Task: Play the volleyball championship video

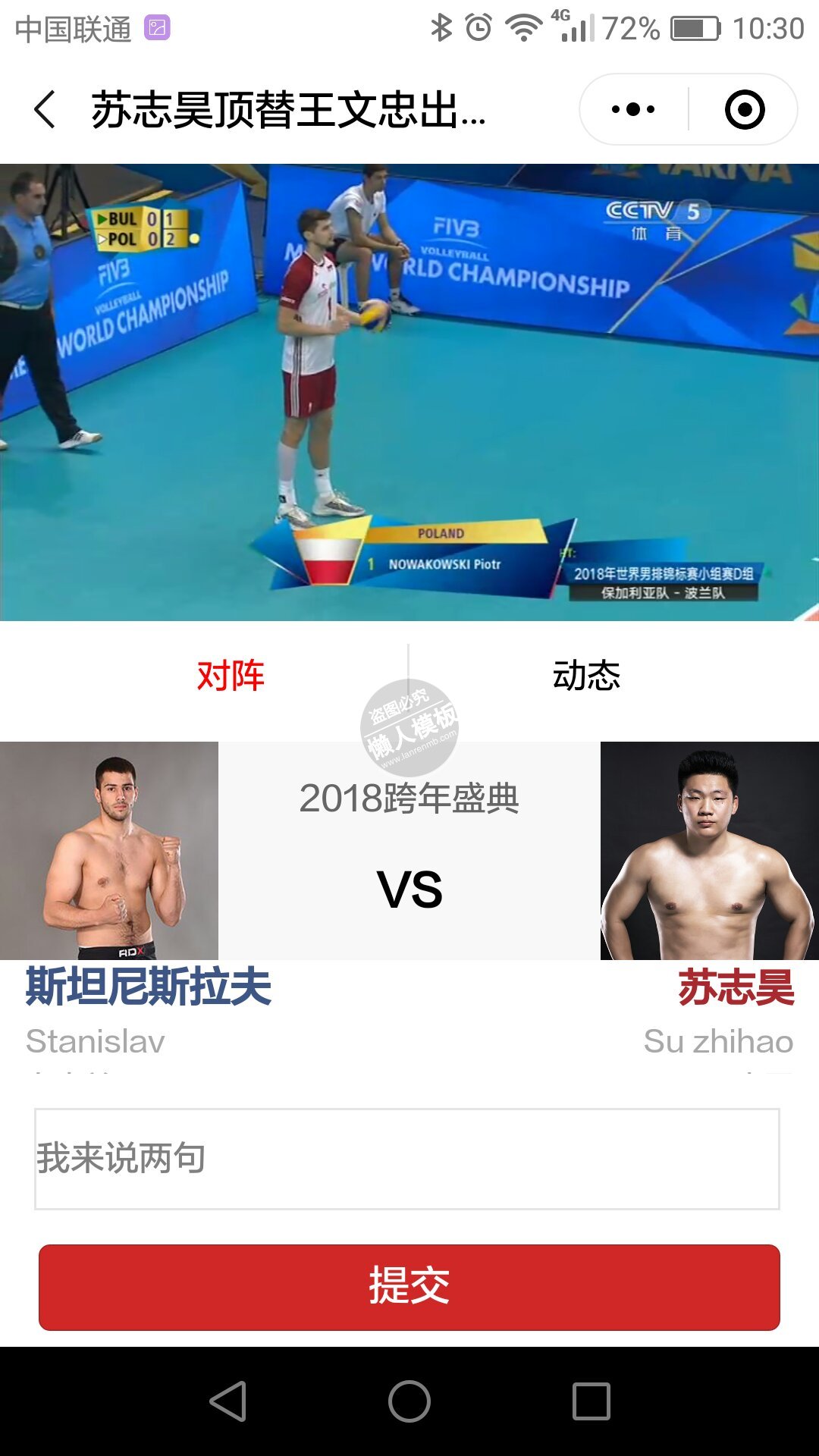Action: (409, 392)
